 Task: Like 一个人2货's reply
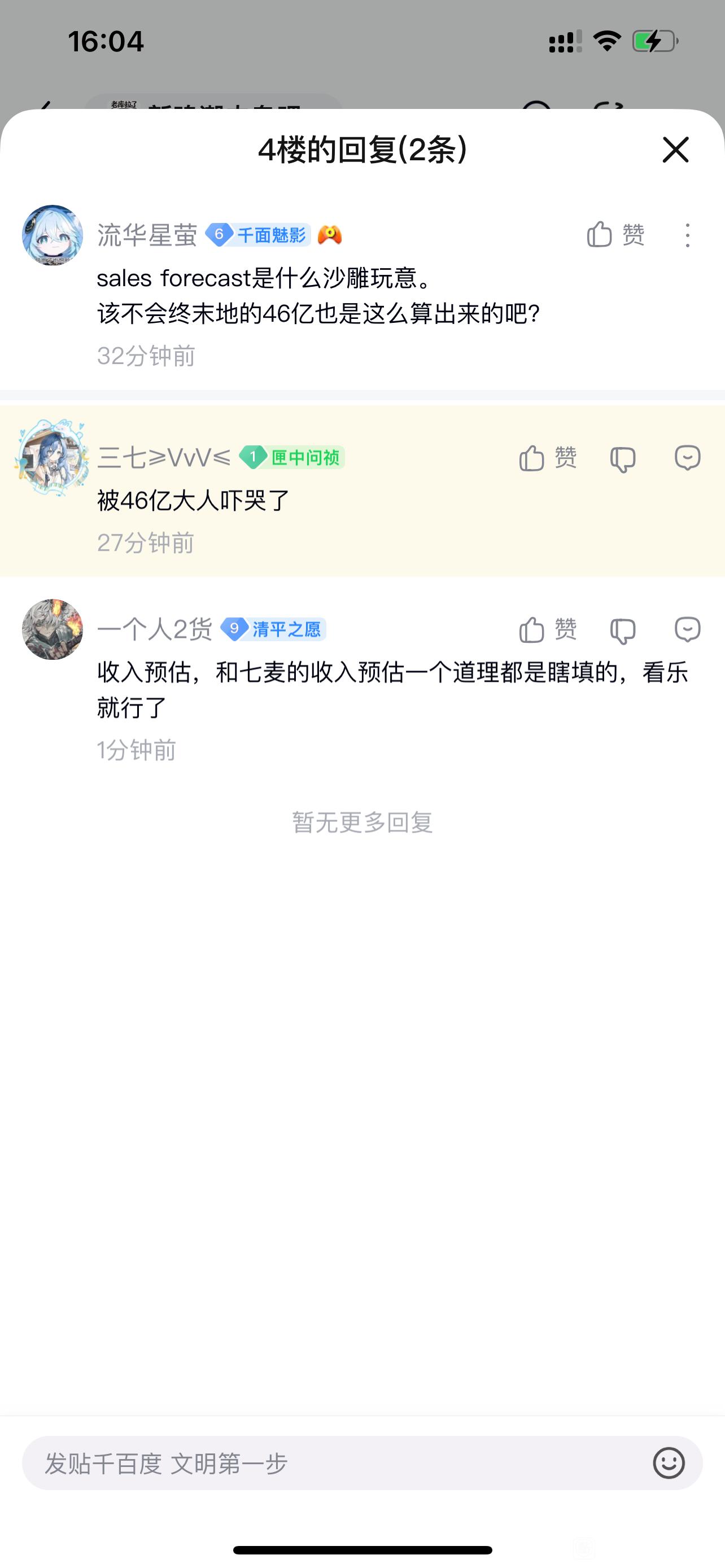point(547,629)
